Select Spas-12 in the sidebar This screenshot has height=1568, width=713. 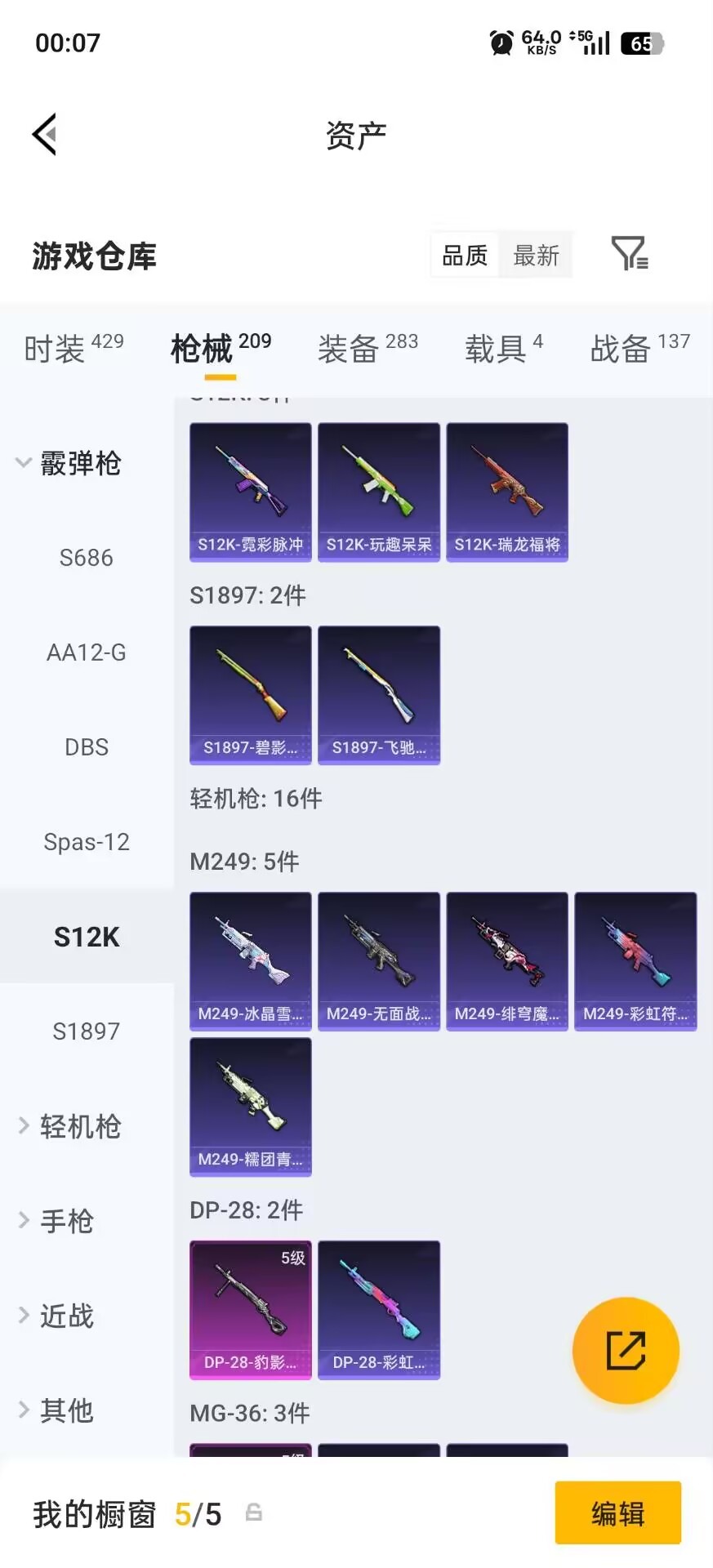87,841
